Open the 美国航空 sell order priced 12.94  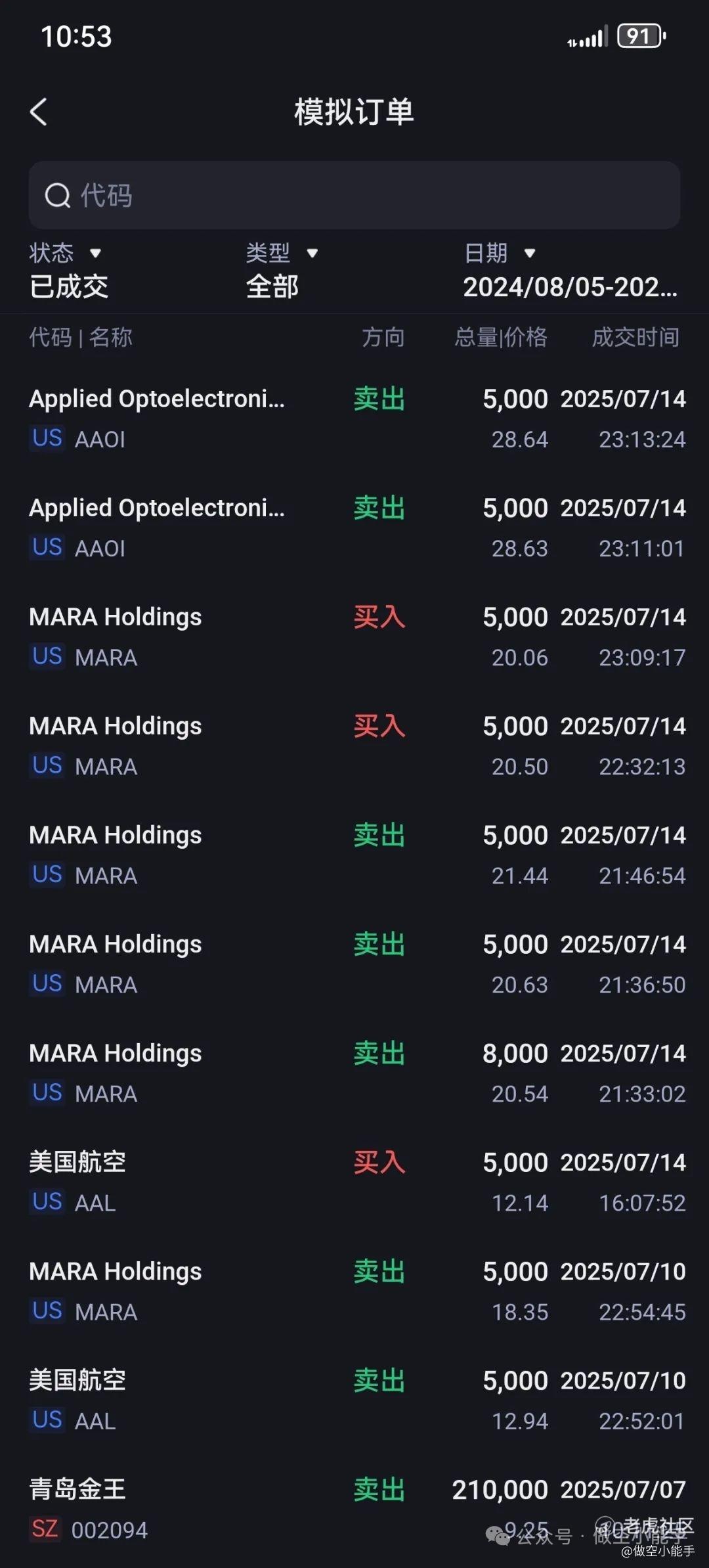tap(354, 1400)
